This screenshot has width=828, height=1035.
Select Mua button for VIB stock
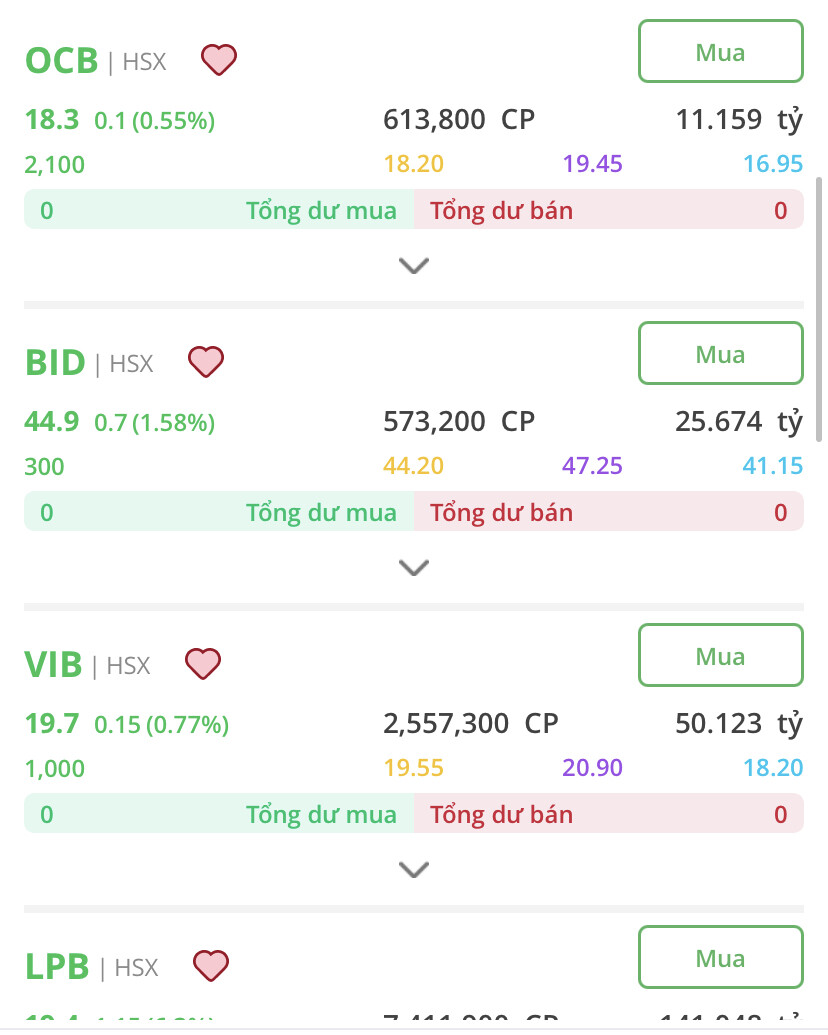pyautogui.click(x=720, y=656)
